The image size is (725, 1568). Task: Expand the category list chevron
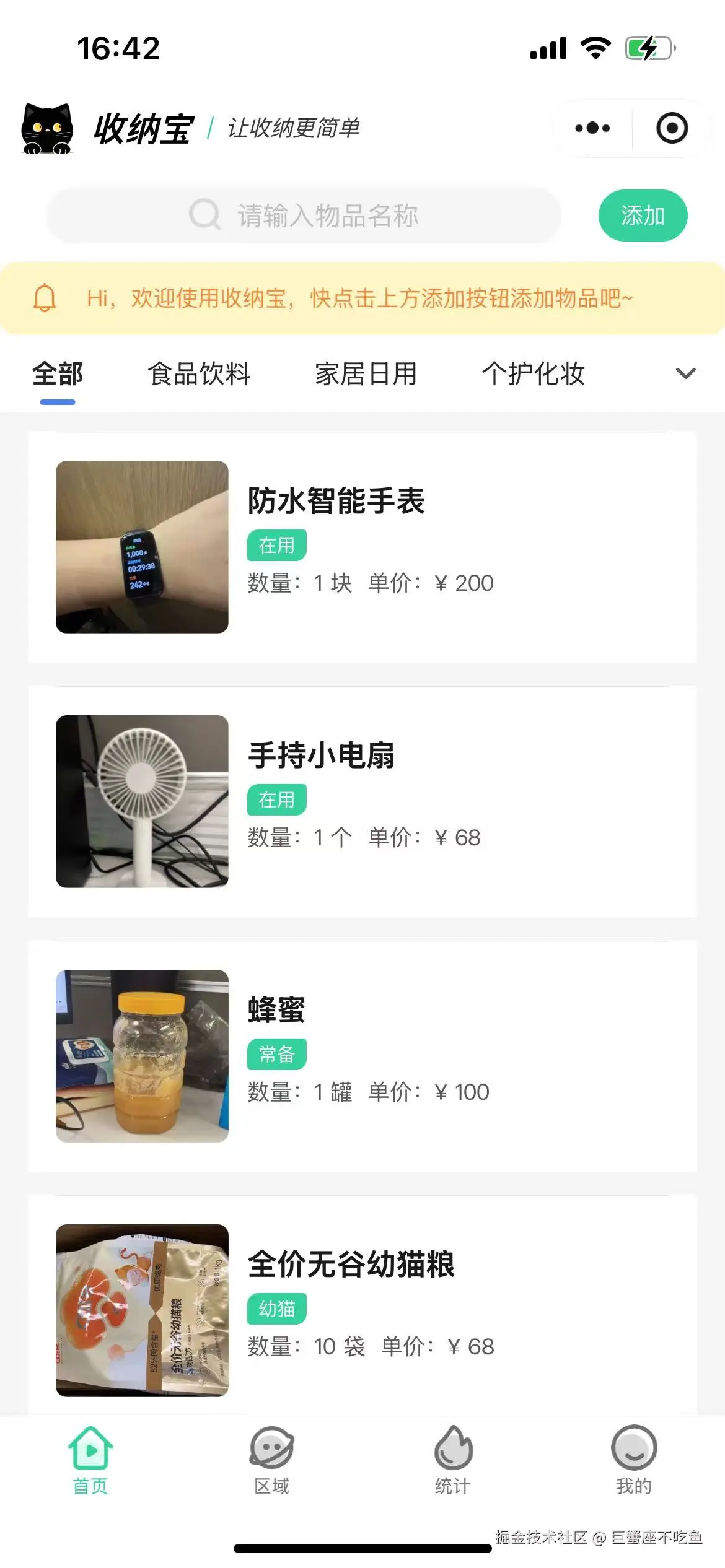point(685,373)
